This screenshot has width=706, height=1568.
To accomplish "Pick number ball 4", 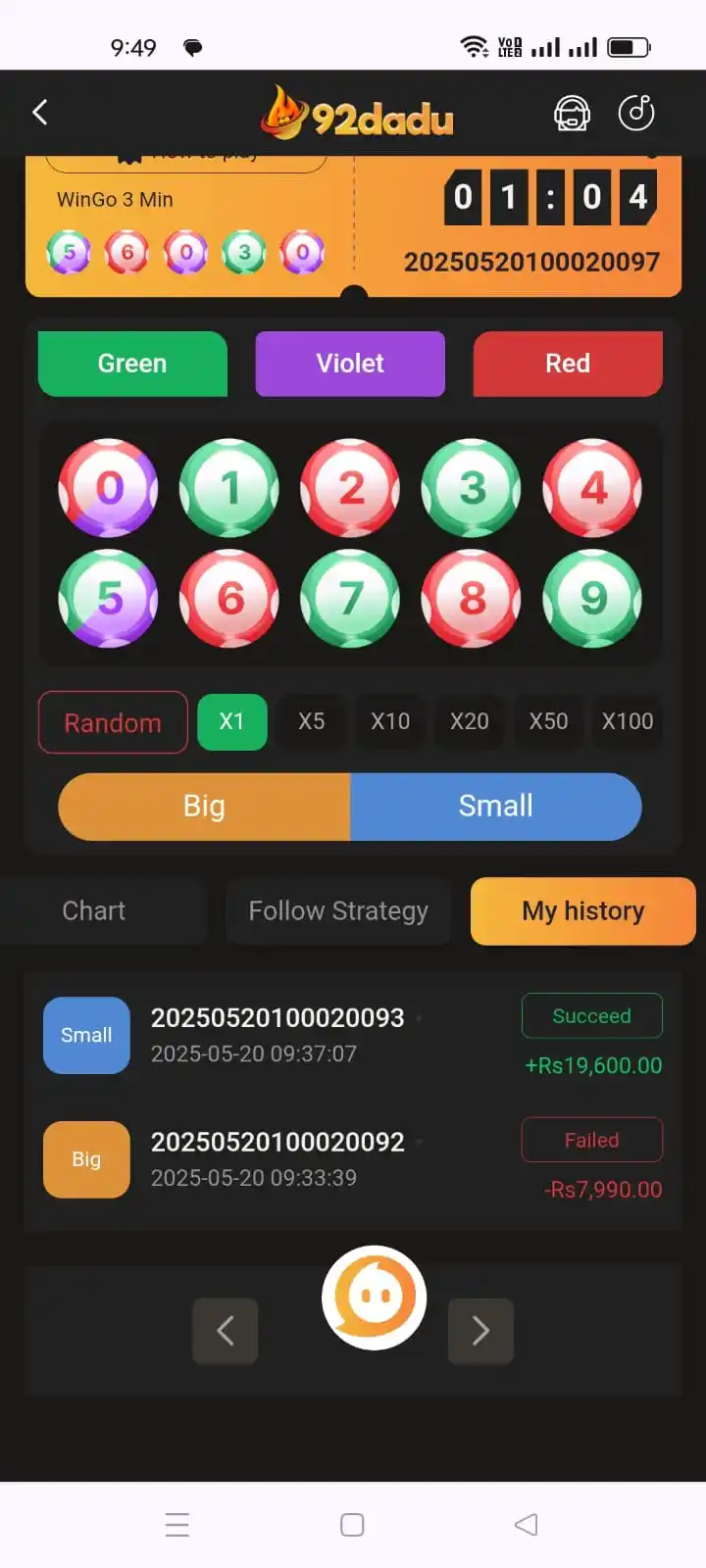I will (x=592, y=488).
